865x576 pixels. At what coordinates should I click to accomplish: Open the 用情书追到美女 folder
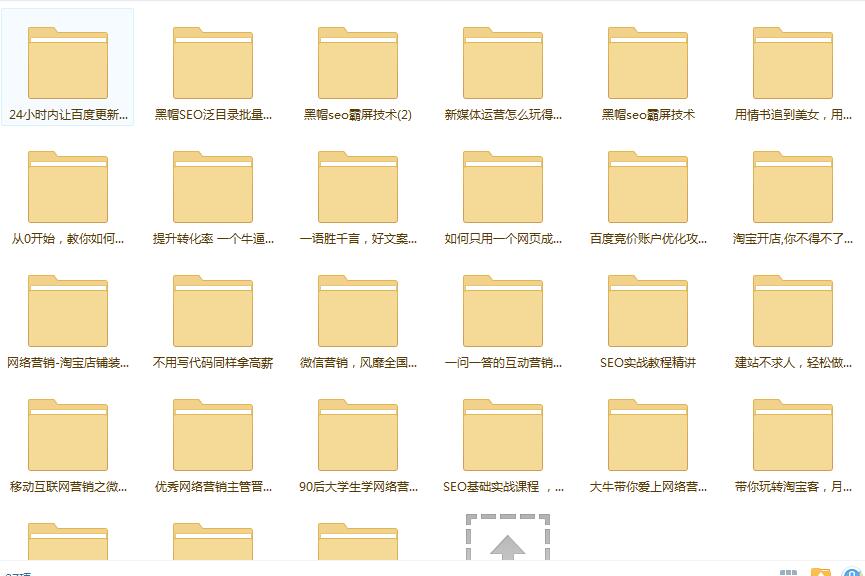pos(793,63)
